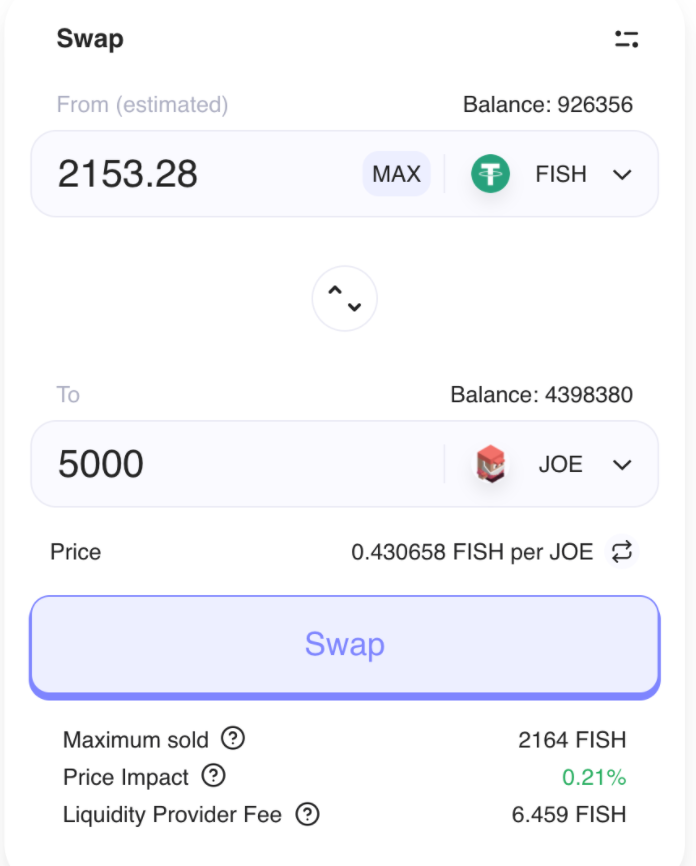The width and height of the screenshot is (696, 866).
Task: Confirm with the large Swap button
Action: pos(344,644)
